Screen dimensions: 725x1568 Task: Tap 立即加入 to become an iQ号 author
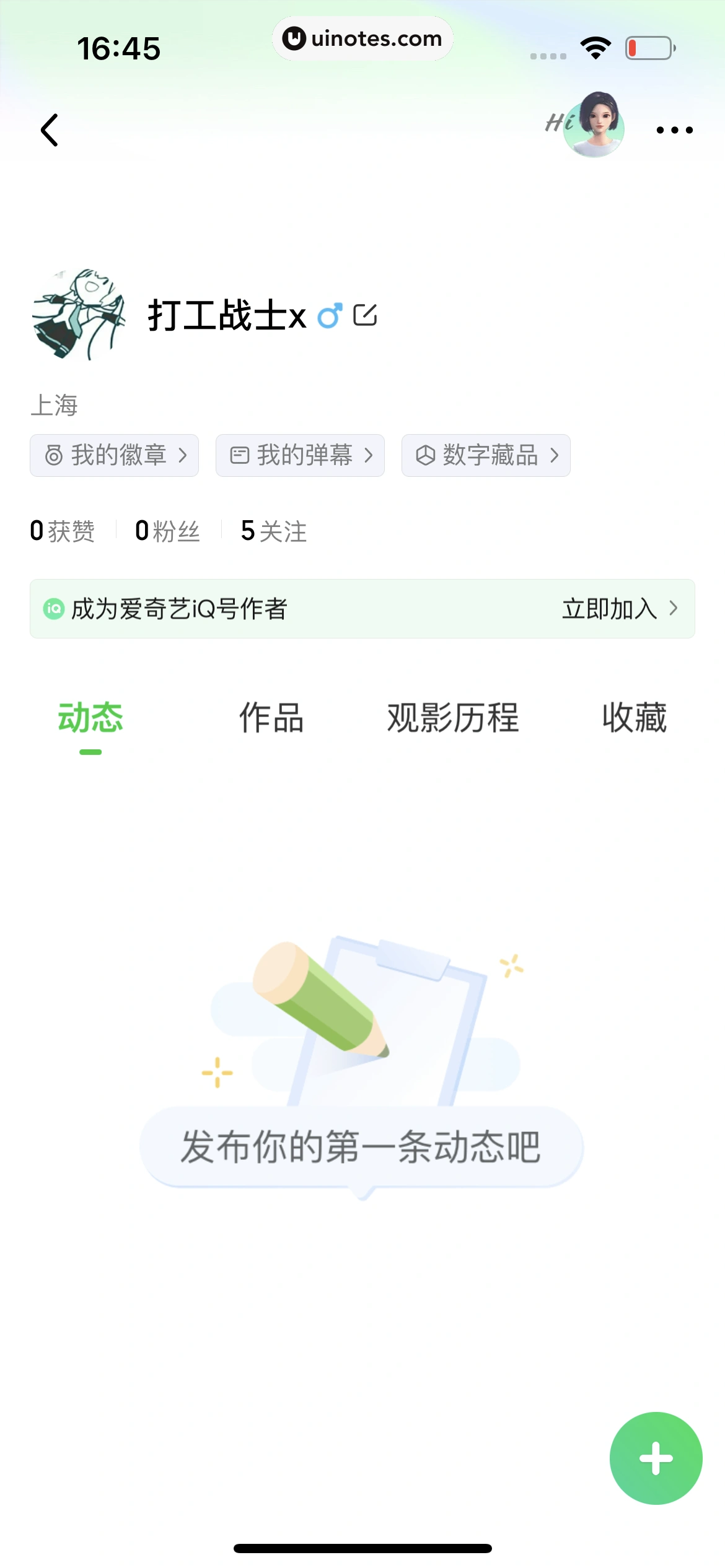618,609
